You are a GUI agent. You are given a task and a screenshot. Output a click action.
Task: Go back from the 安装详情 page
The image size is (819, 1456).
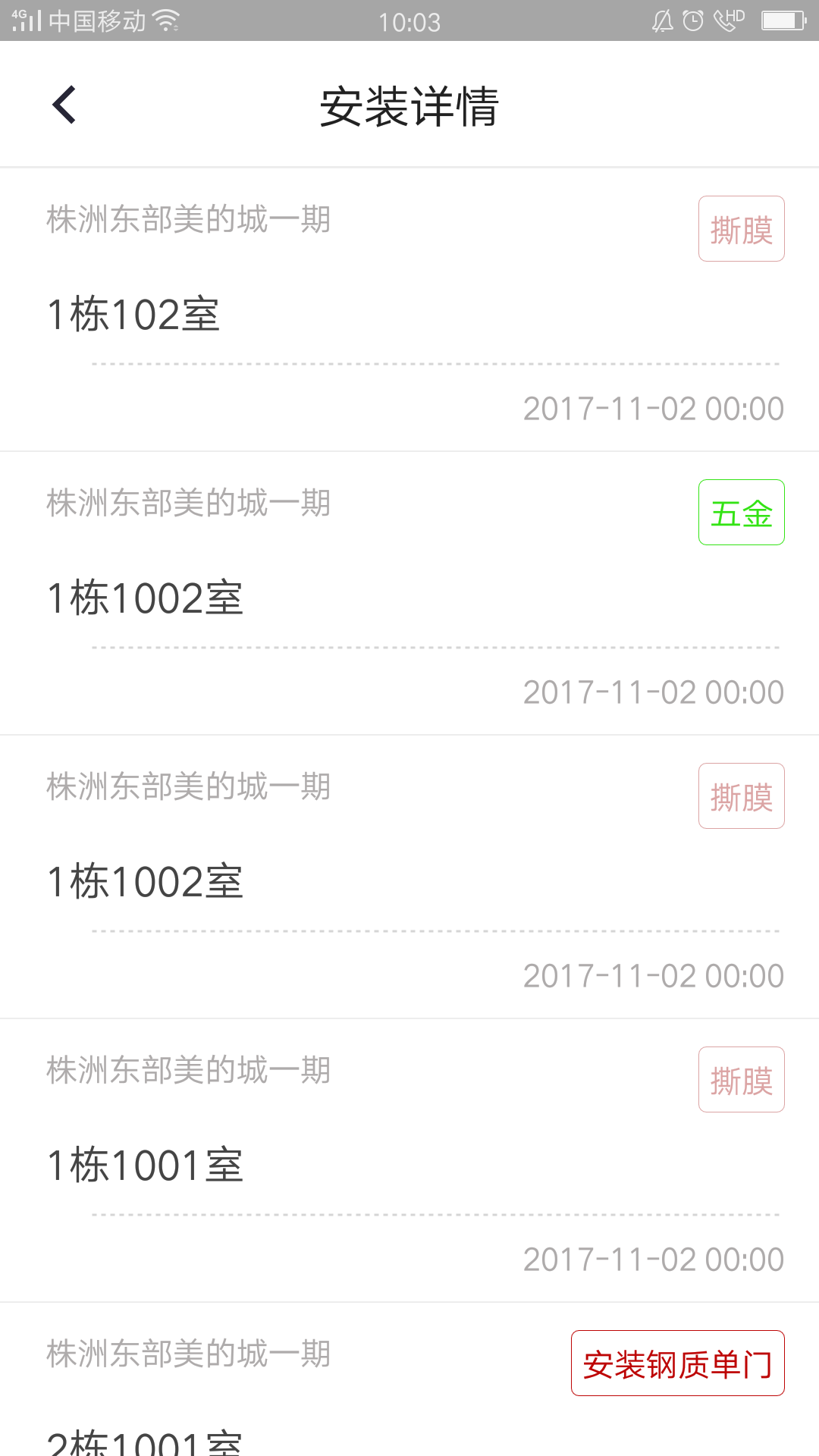click(64, 105)
